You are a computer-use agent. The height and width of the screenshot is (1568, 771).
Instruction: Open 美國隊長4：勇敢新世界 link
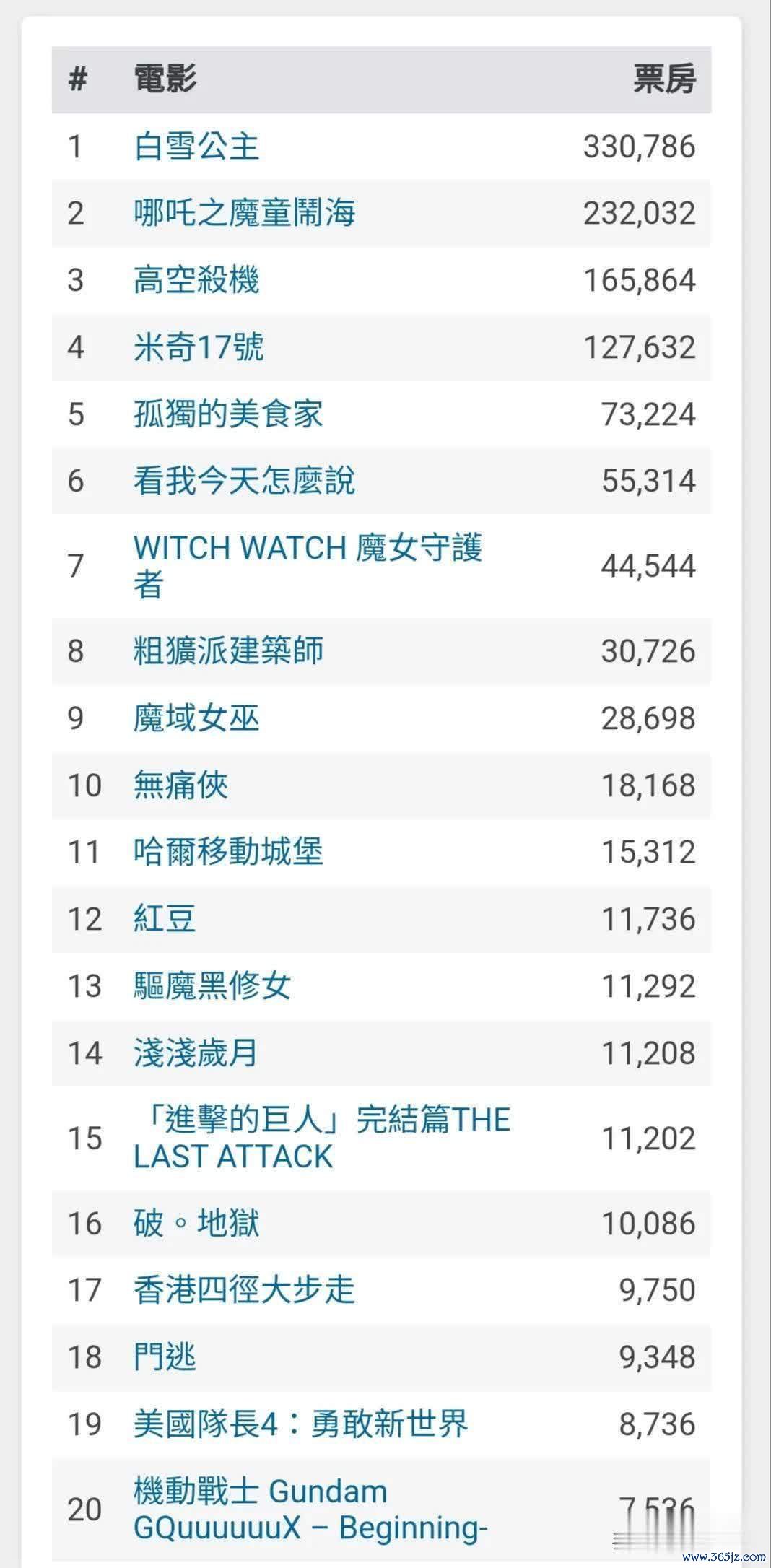click(300, 1424)
